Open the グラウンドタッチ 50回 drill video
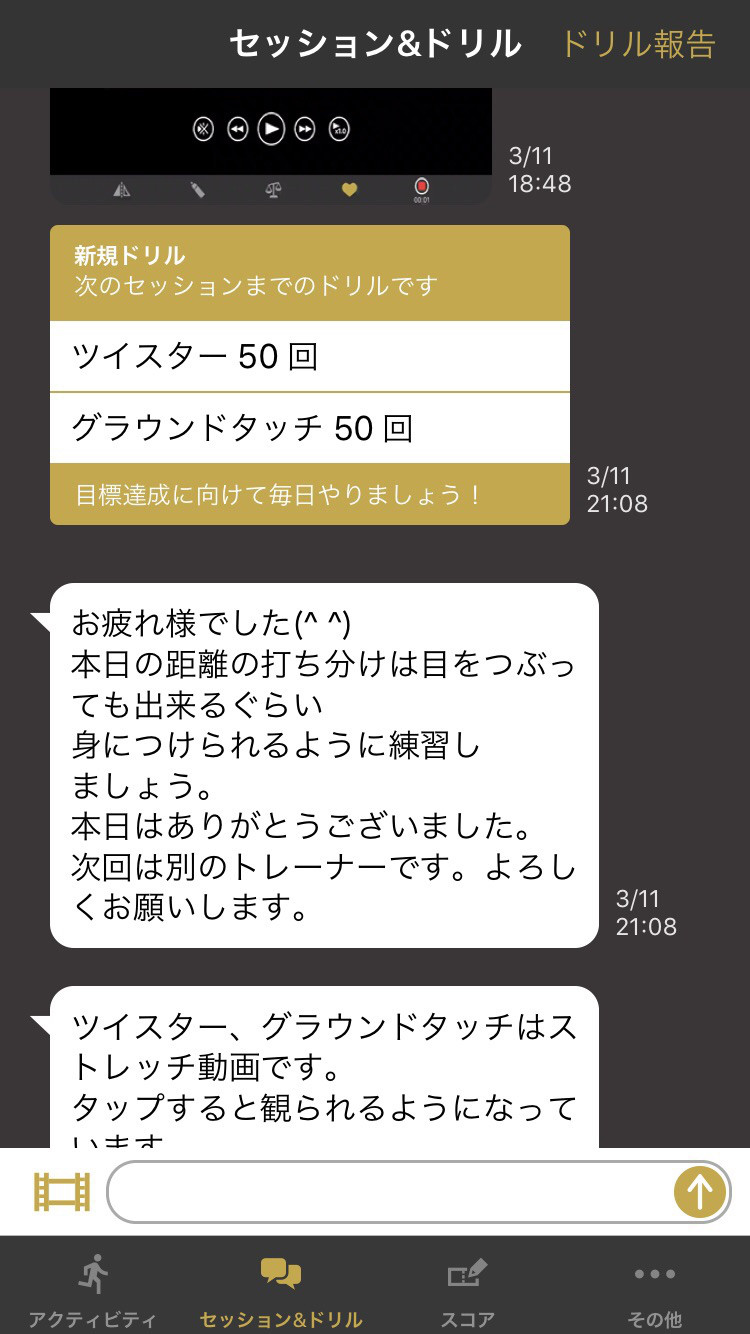 pyautogui.click(x=310, y=428)
